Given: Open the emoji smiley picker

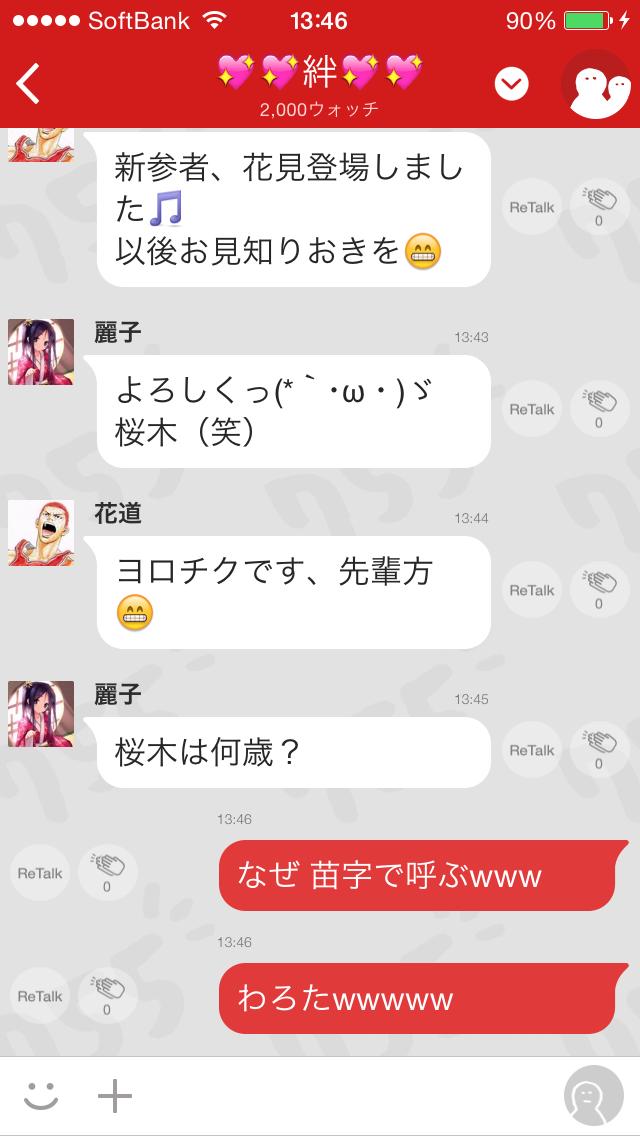Looking at the screenshot, I should click(x=41, y=1097).
